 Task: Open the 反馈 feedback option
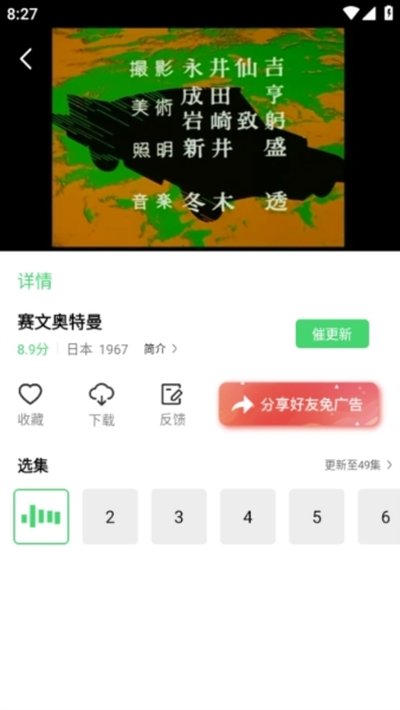pyautogui.click(x=172, y=404)
